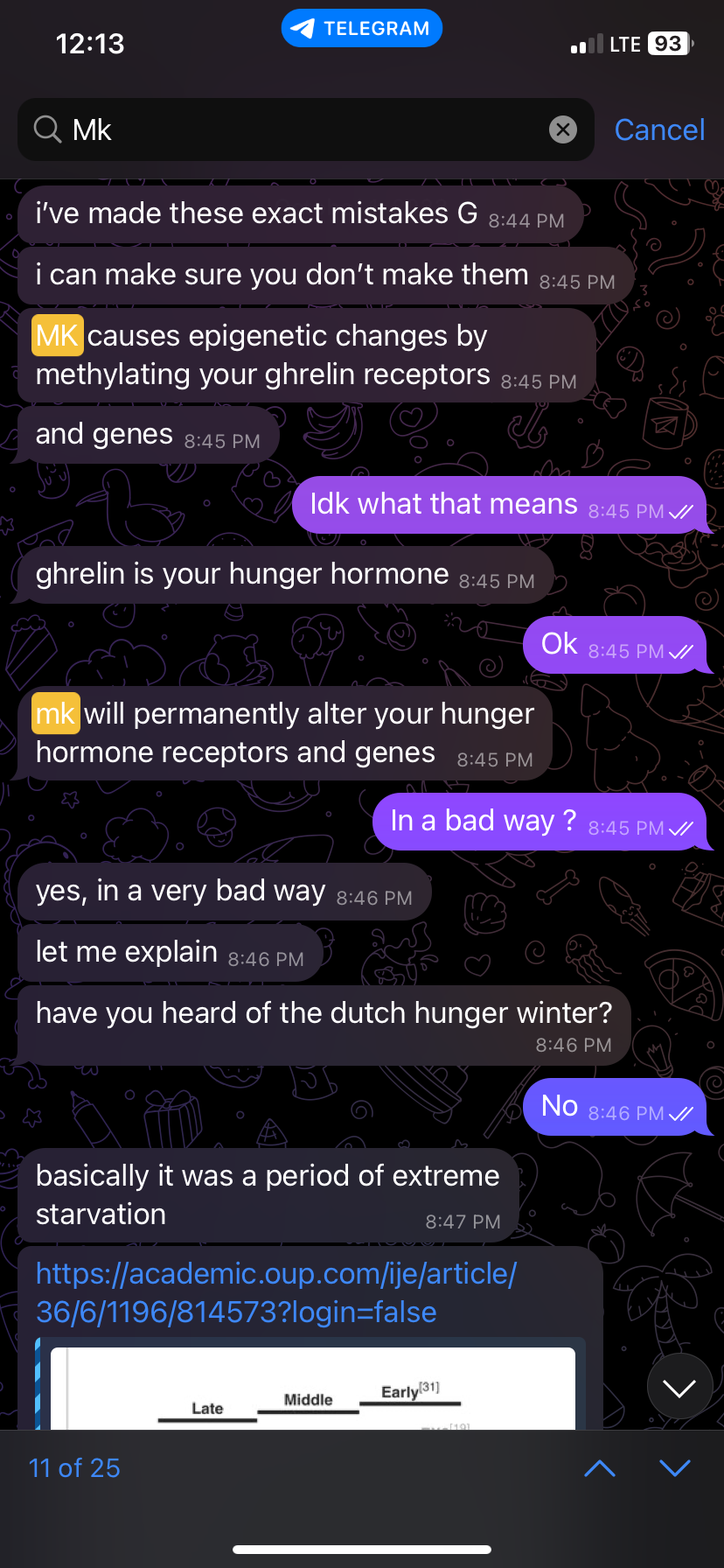The height and width of the screenshot is (1568, 724).
Task: Cancel the in-chat search
Action: (659, 130)
